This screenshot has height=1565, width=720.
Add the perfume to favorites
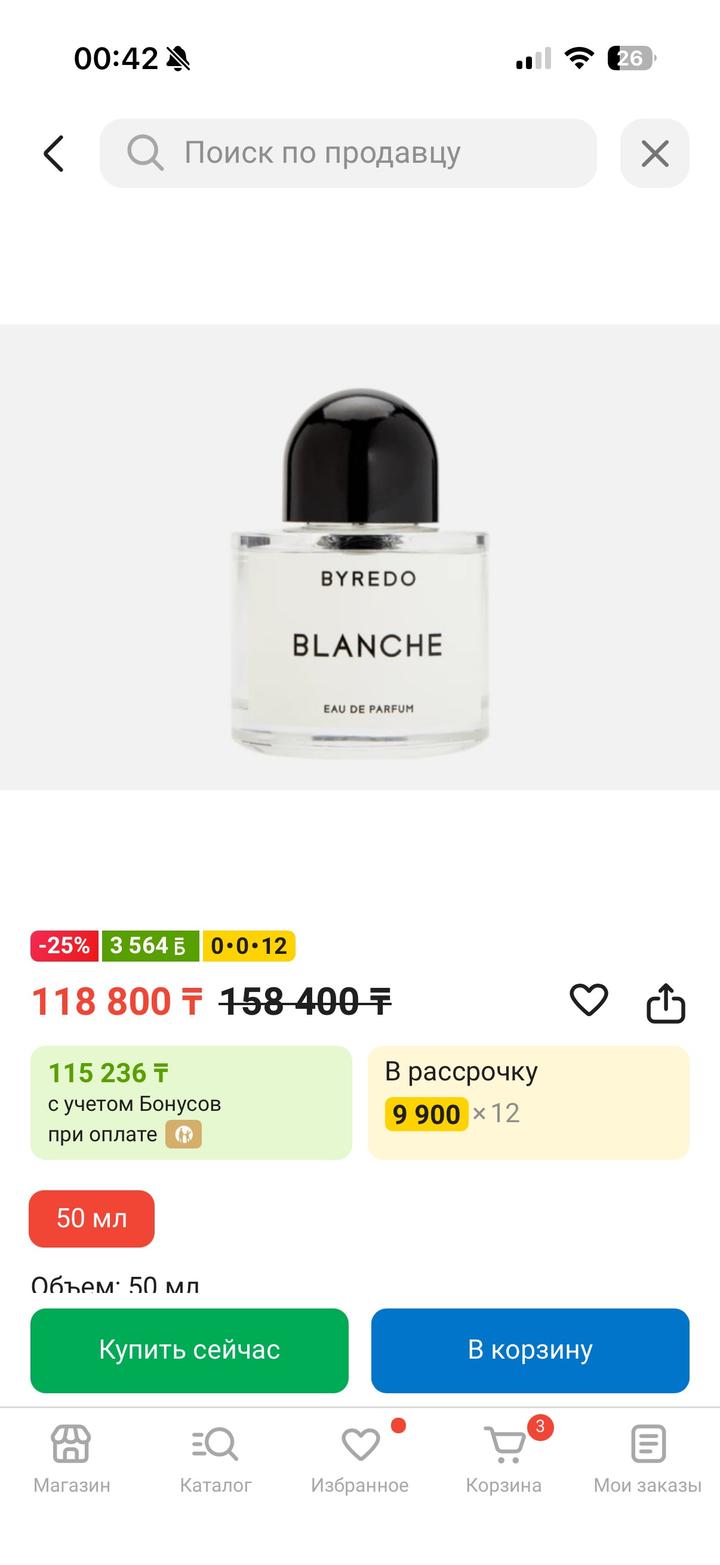click(x=588, y=1000)
